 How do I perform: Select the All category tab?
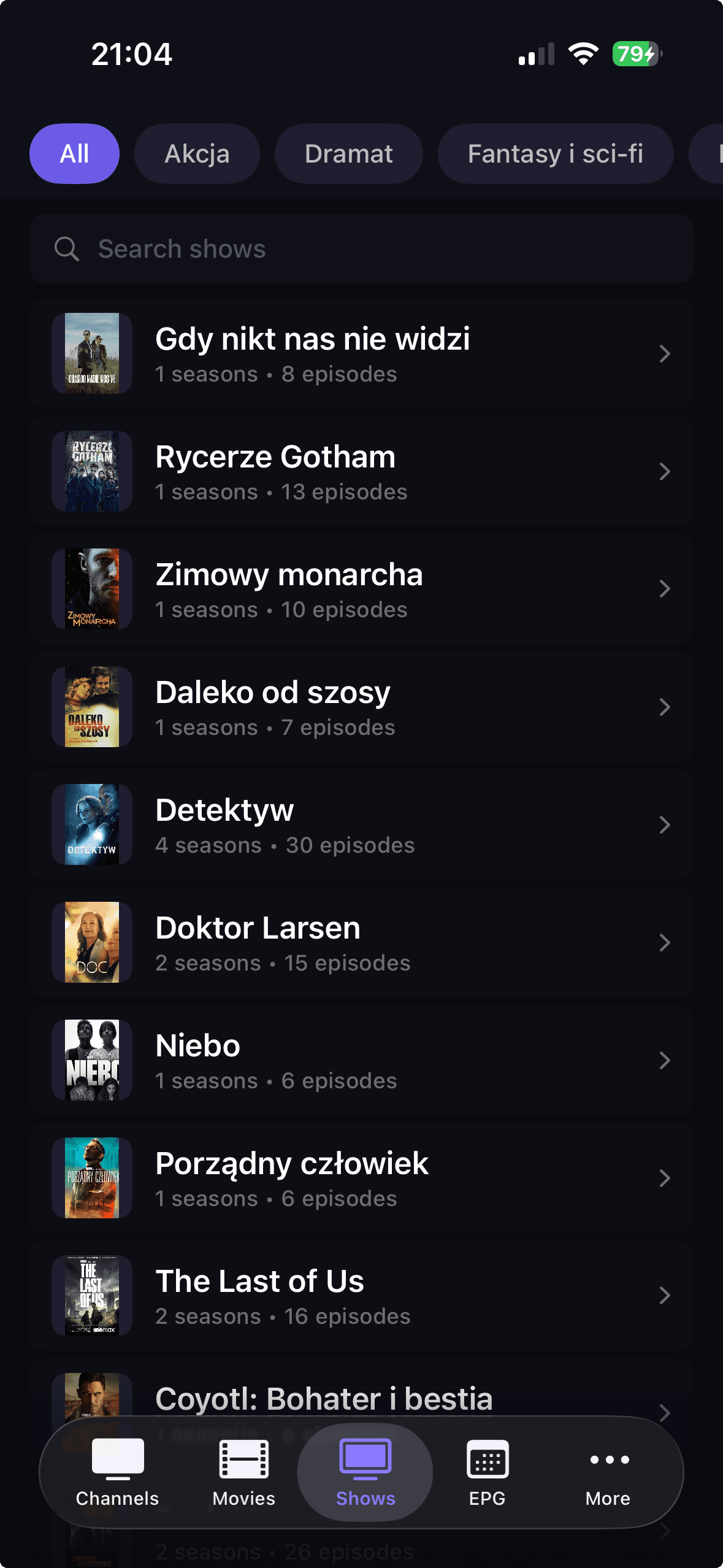click(x=74, y=154)
